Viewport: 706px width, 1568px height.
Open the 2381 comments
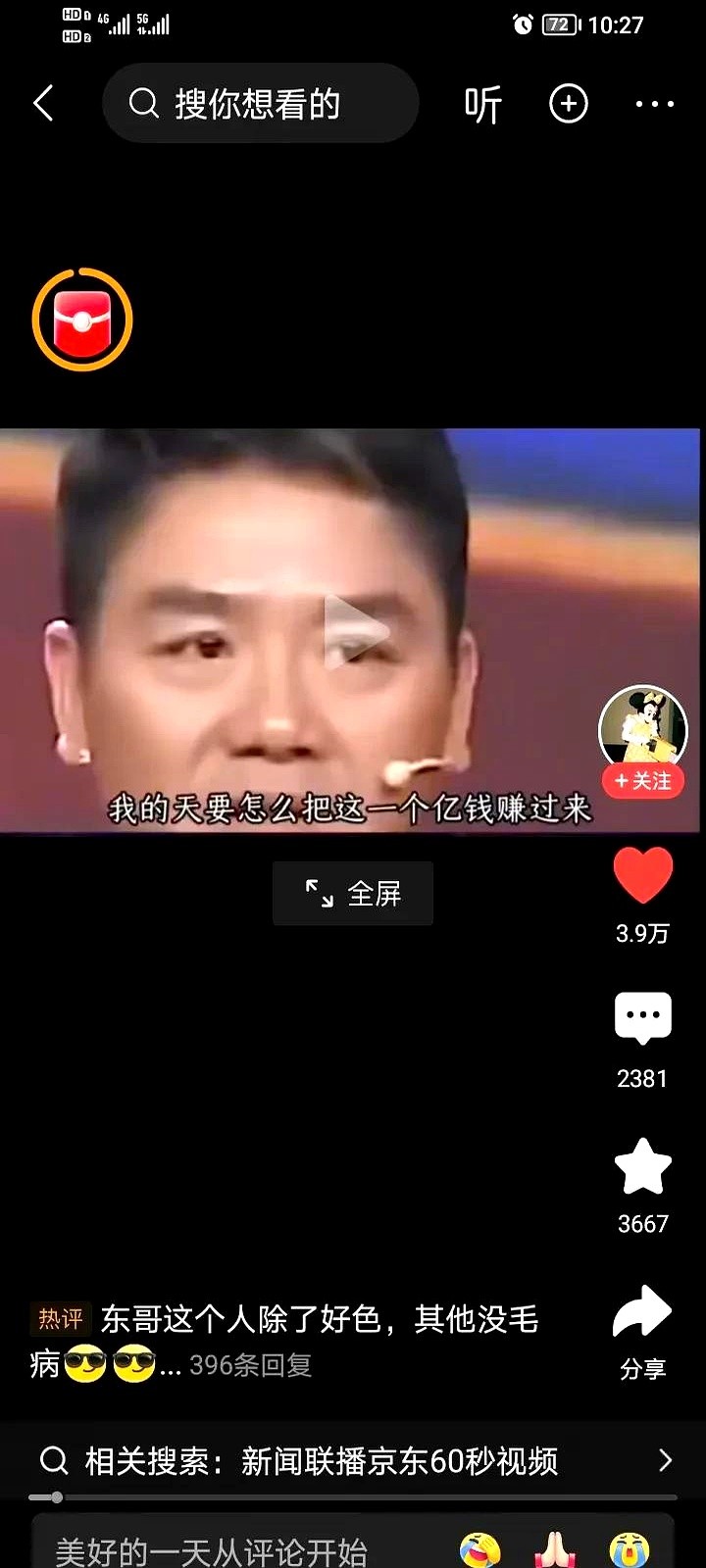[643, 1019]
